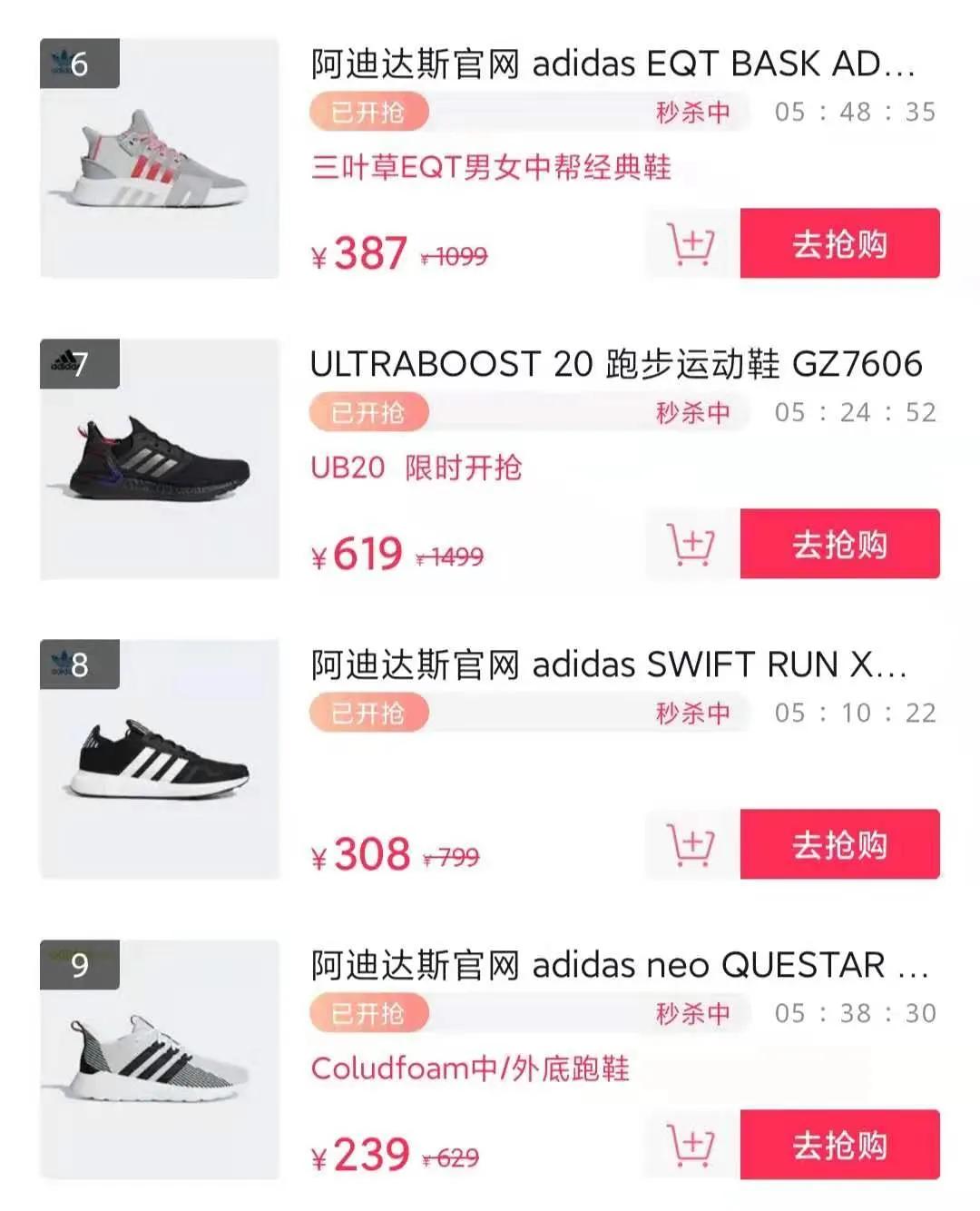Click the cart icon for ULTRABOOST 20
The height and width of the screenshot is (1211, 980).
(x=691, y=544)
